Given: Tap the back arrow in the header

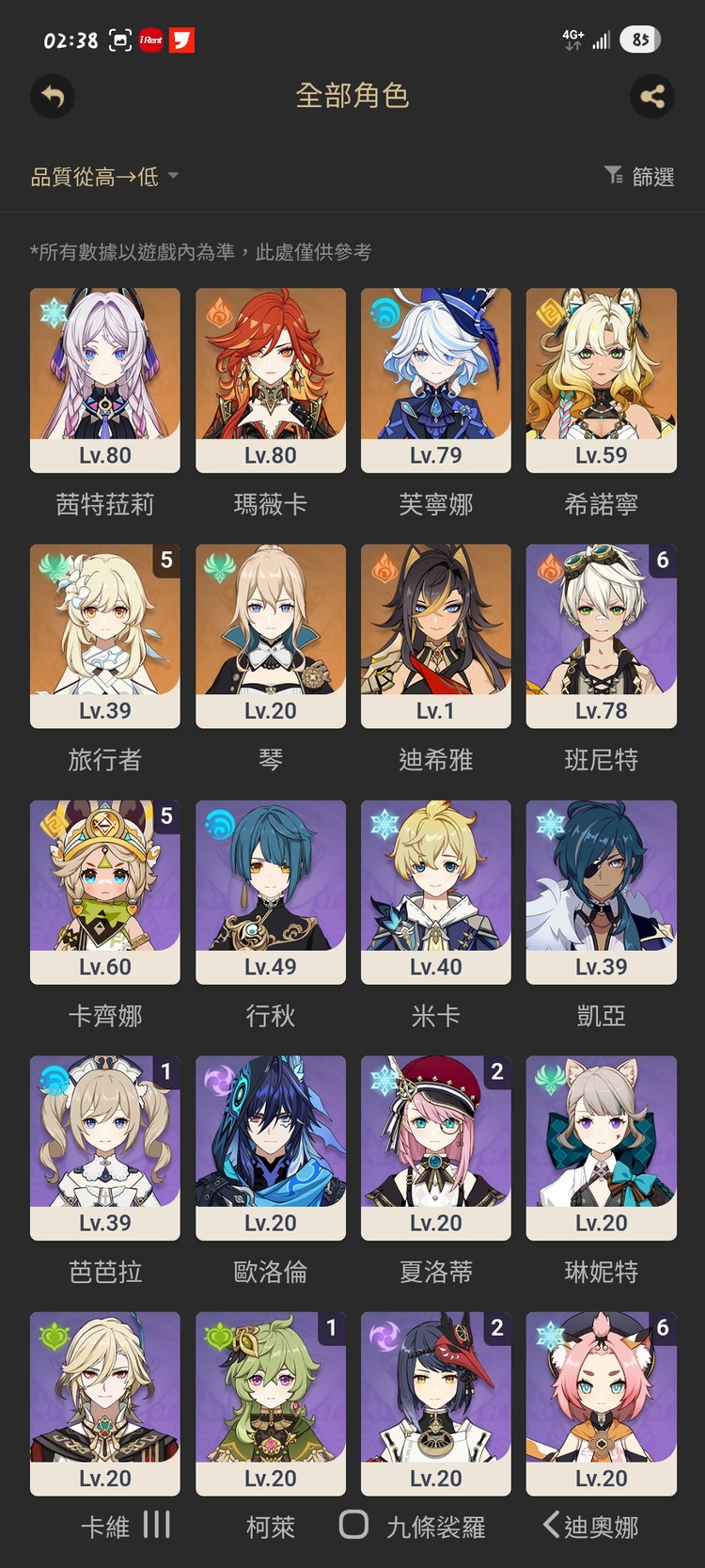Looking at the screenshot, I should pyautogui.click(x=53, y=97).
